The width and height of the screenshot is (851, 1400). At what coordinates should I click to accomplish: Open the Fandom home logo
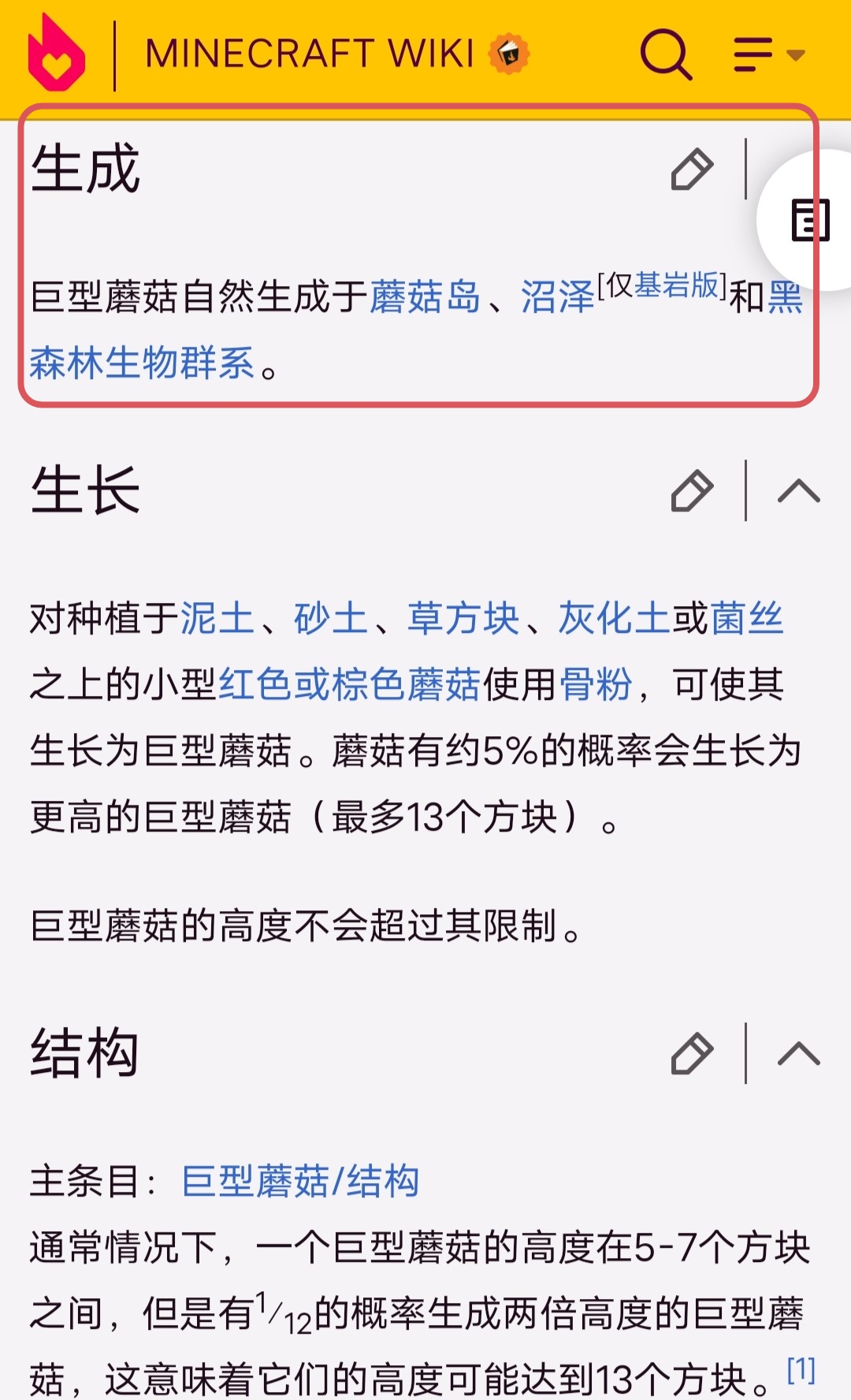[56, 54]
